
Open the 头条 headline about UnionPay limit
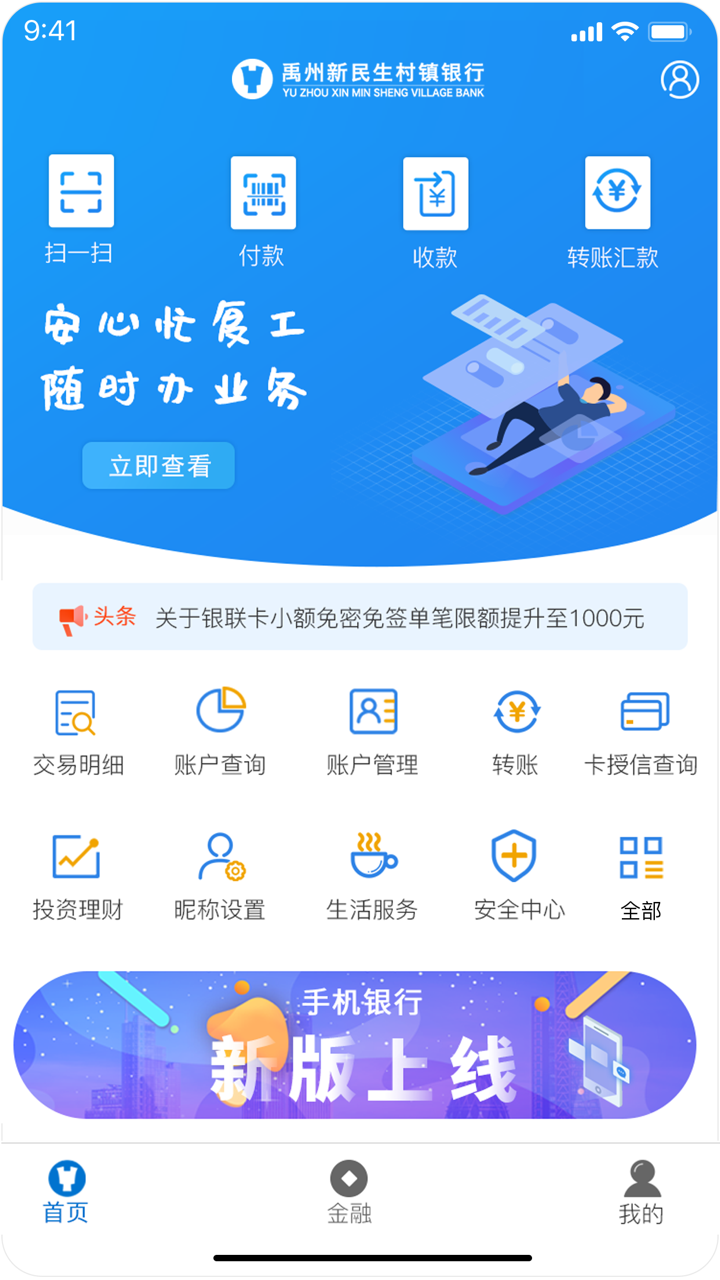pos(360,618)
